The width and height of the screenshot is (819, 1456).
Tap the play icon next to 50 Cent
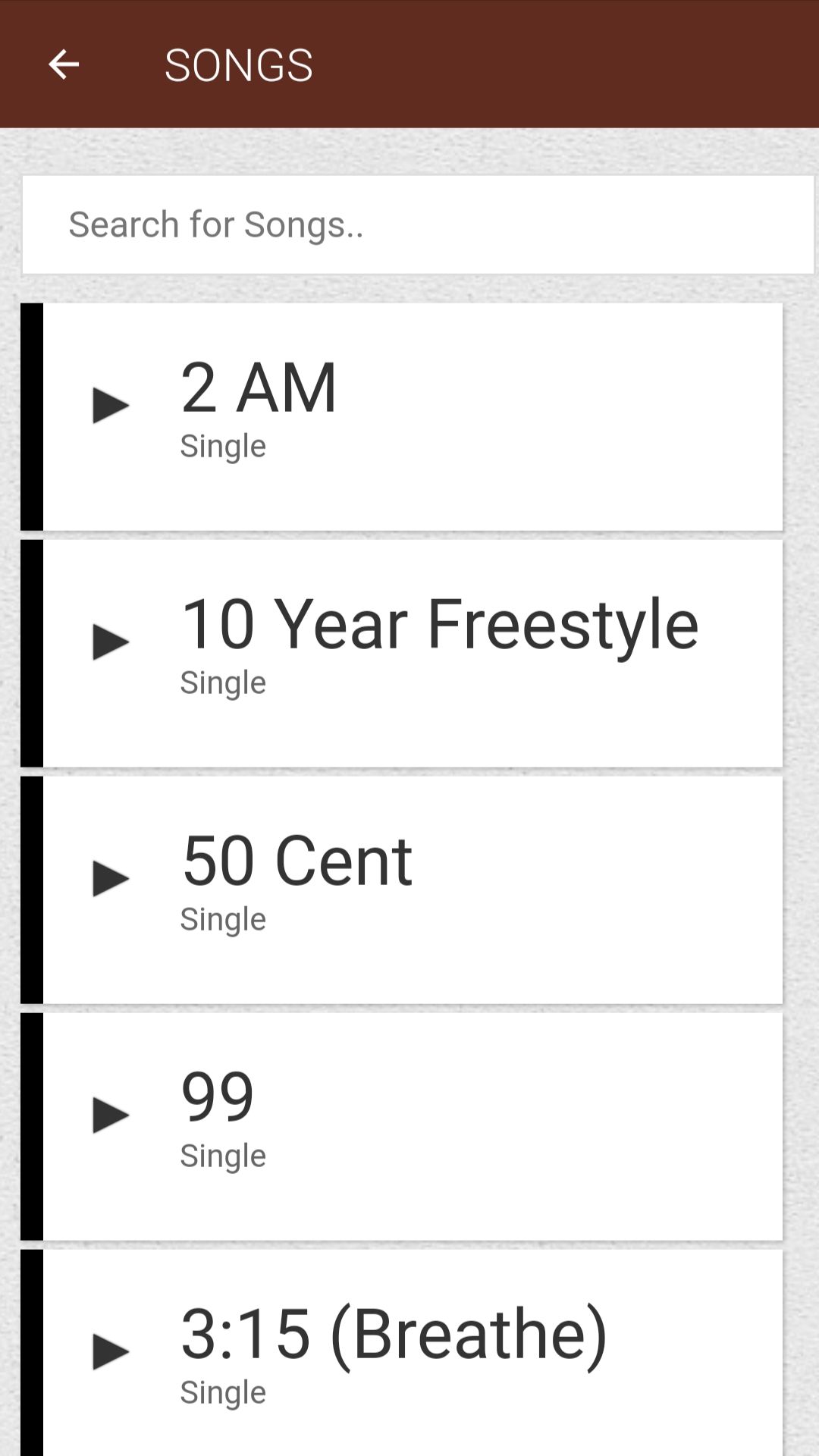(x=111, y=878)
